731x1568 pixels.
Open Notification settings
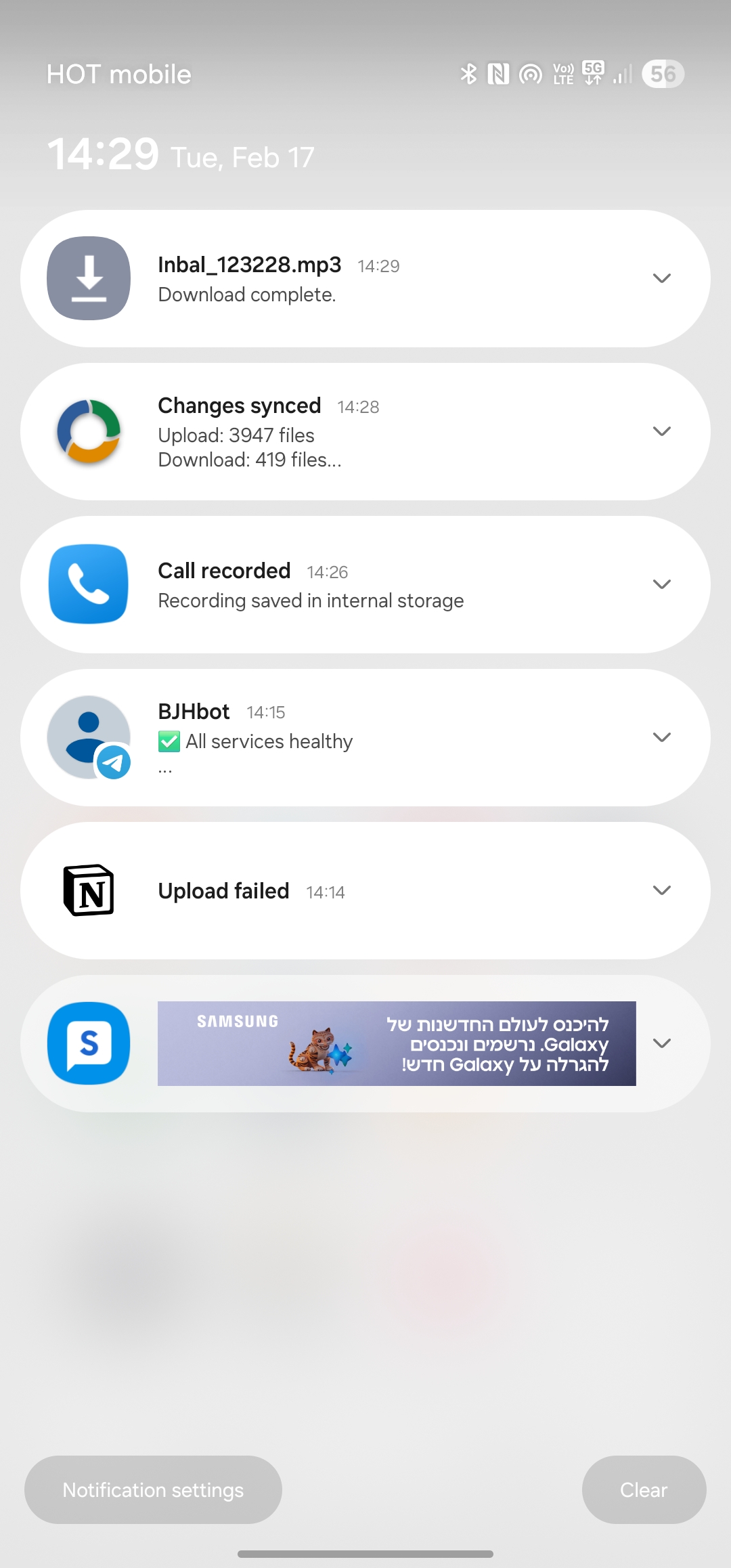tap(153, 1489)
